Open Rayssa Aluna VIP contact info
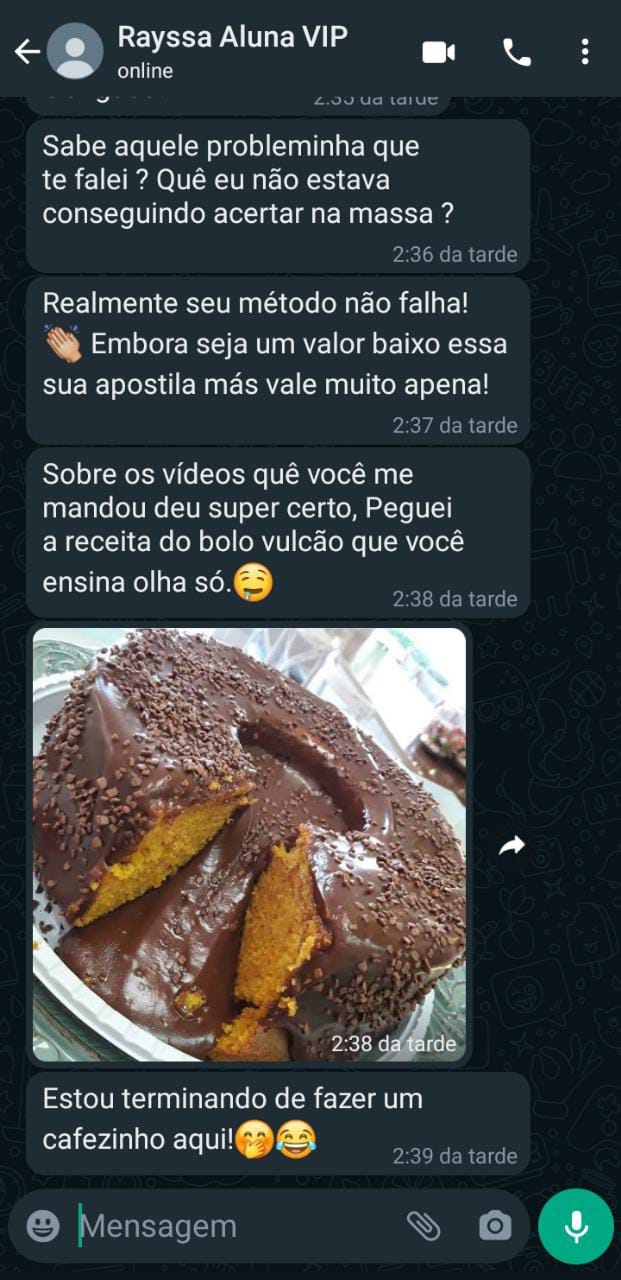621x1280 pixels. 232,51
